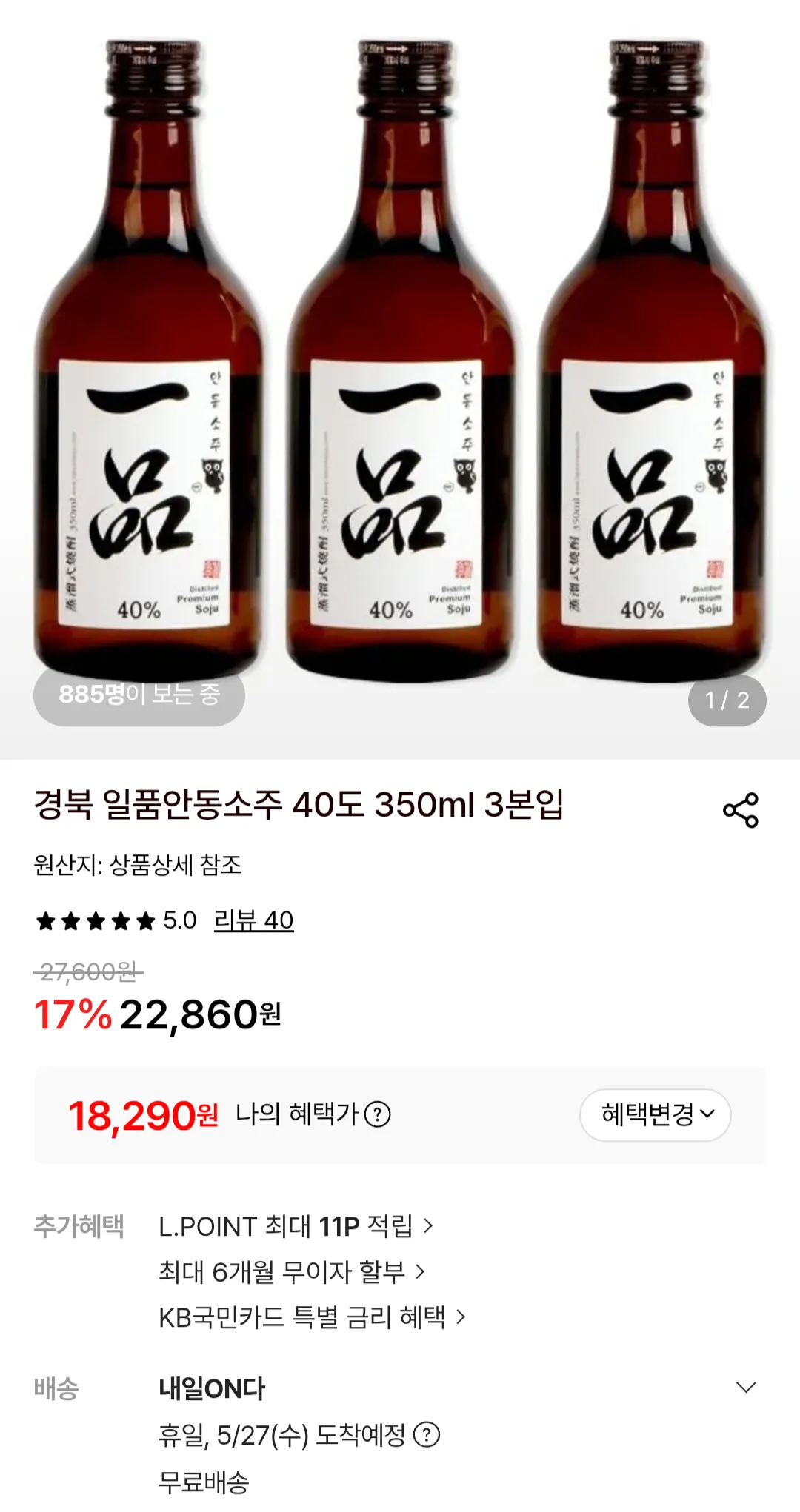Screen dimensions: 800x1512
Task: Show help for 나의 혜택가
Action: tap(378, 1114)
